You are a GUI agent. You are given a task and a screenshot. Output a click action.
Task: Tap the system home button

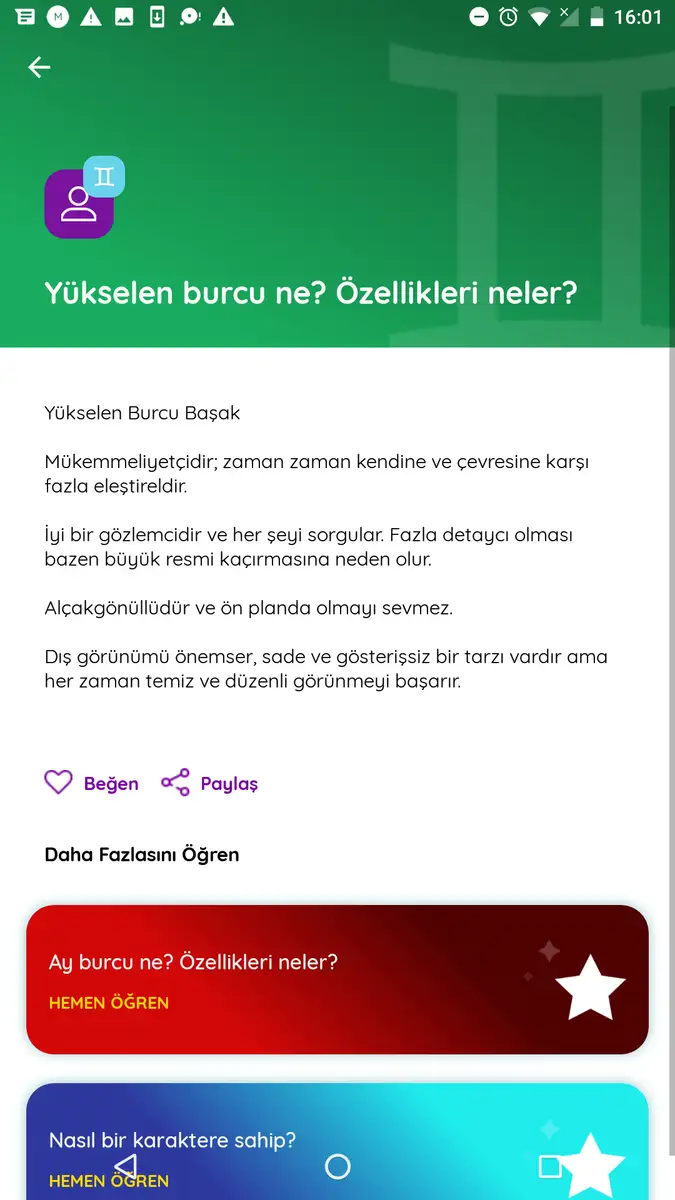(x=338, y=1166)
